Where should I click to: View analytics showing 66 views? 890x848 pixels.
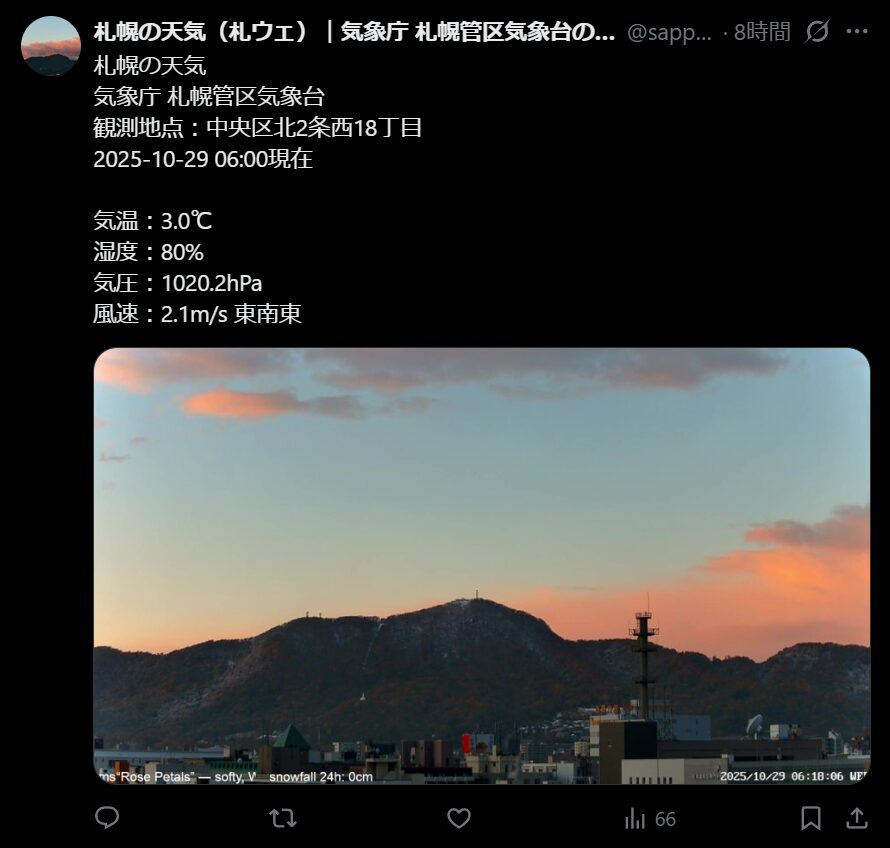(x=649, y=819)
